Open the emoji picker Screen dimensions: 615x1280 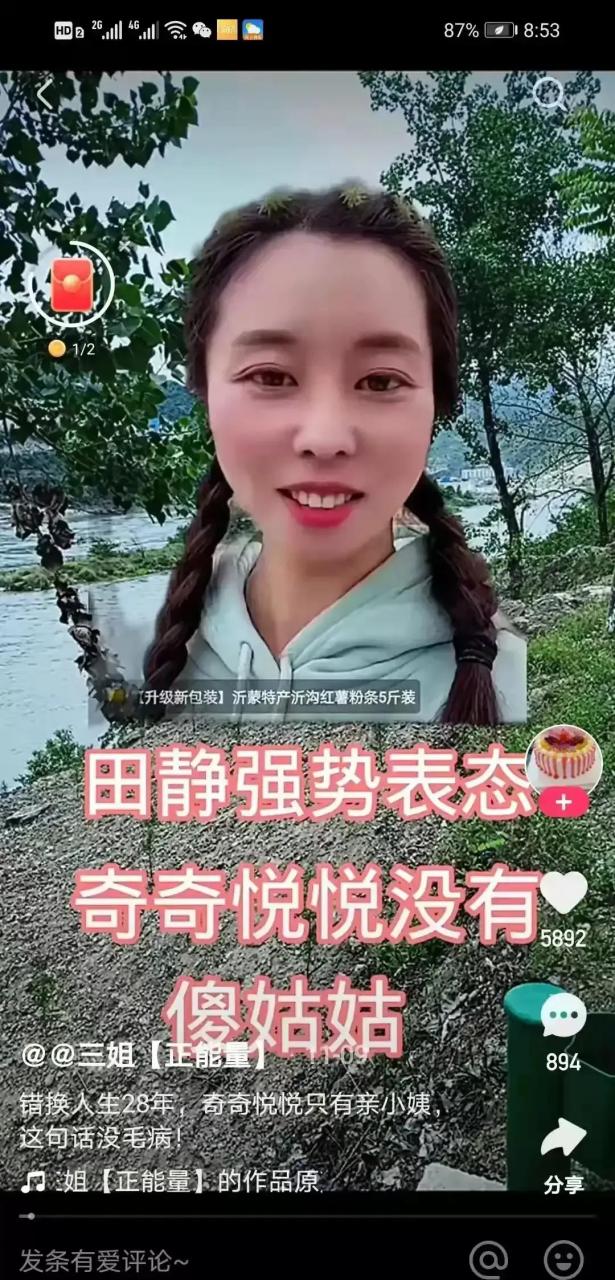pos(564,1259)
